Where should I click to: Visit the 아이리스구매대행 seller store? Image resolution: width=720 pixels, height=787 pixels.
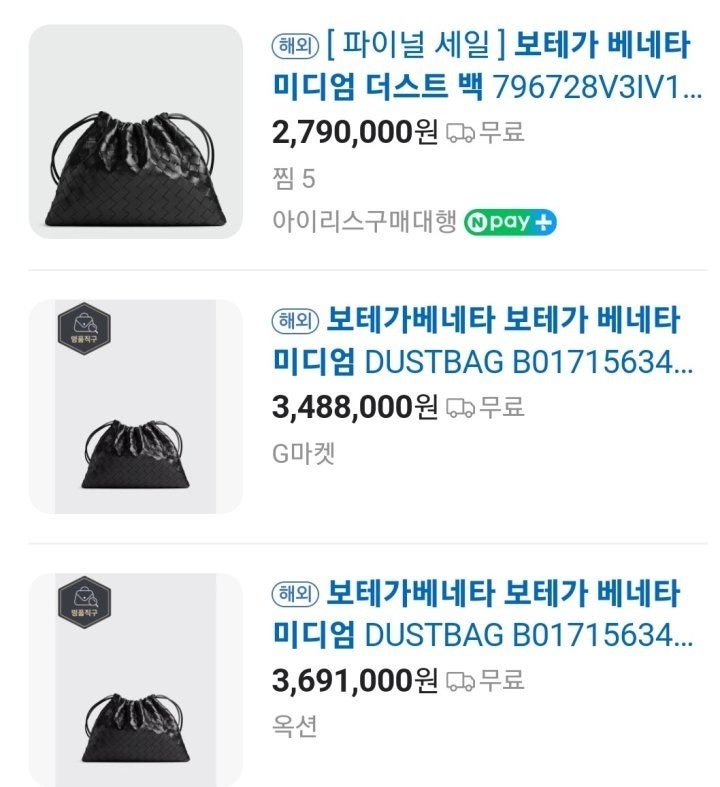[x=364, y=222]
